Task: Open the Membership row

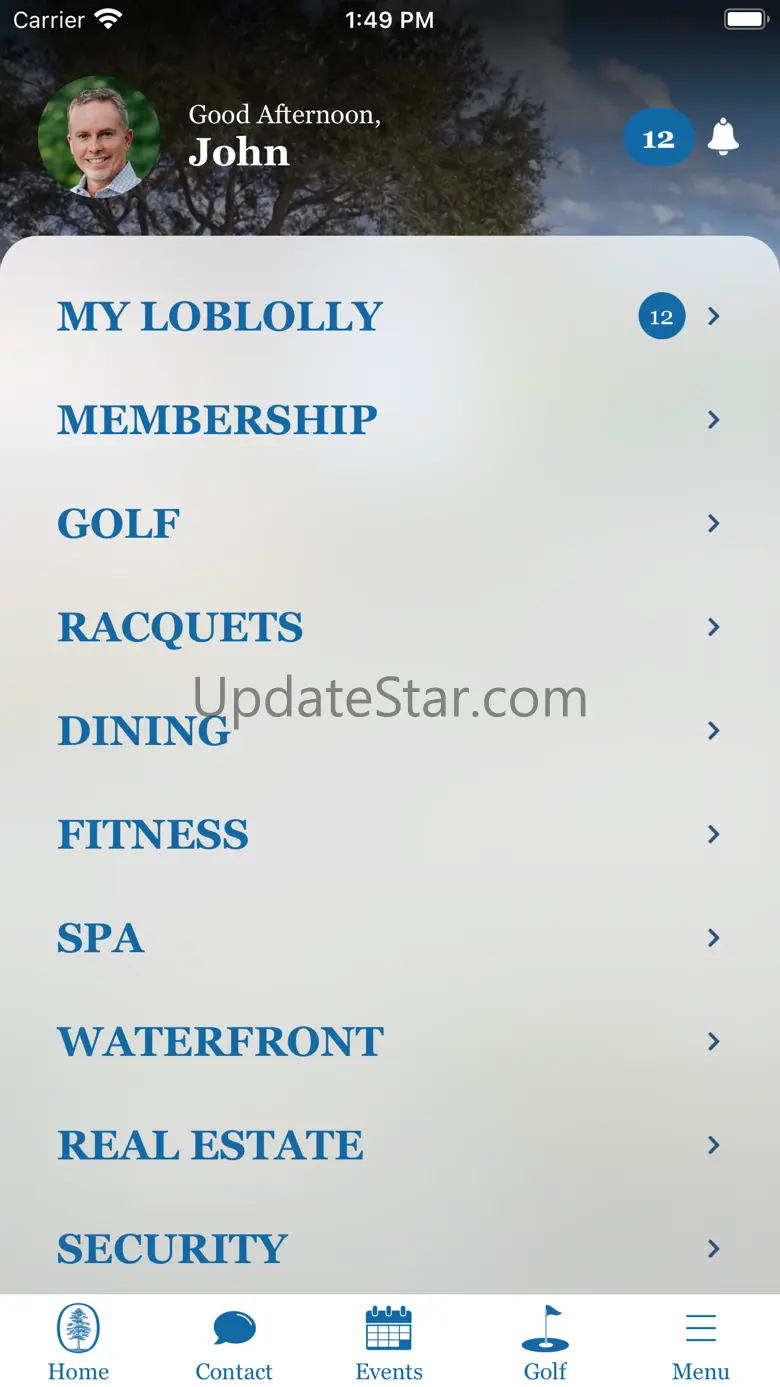Action: tap(390, 420)
